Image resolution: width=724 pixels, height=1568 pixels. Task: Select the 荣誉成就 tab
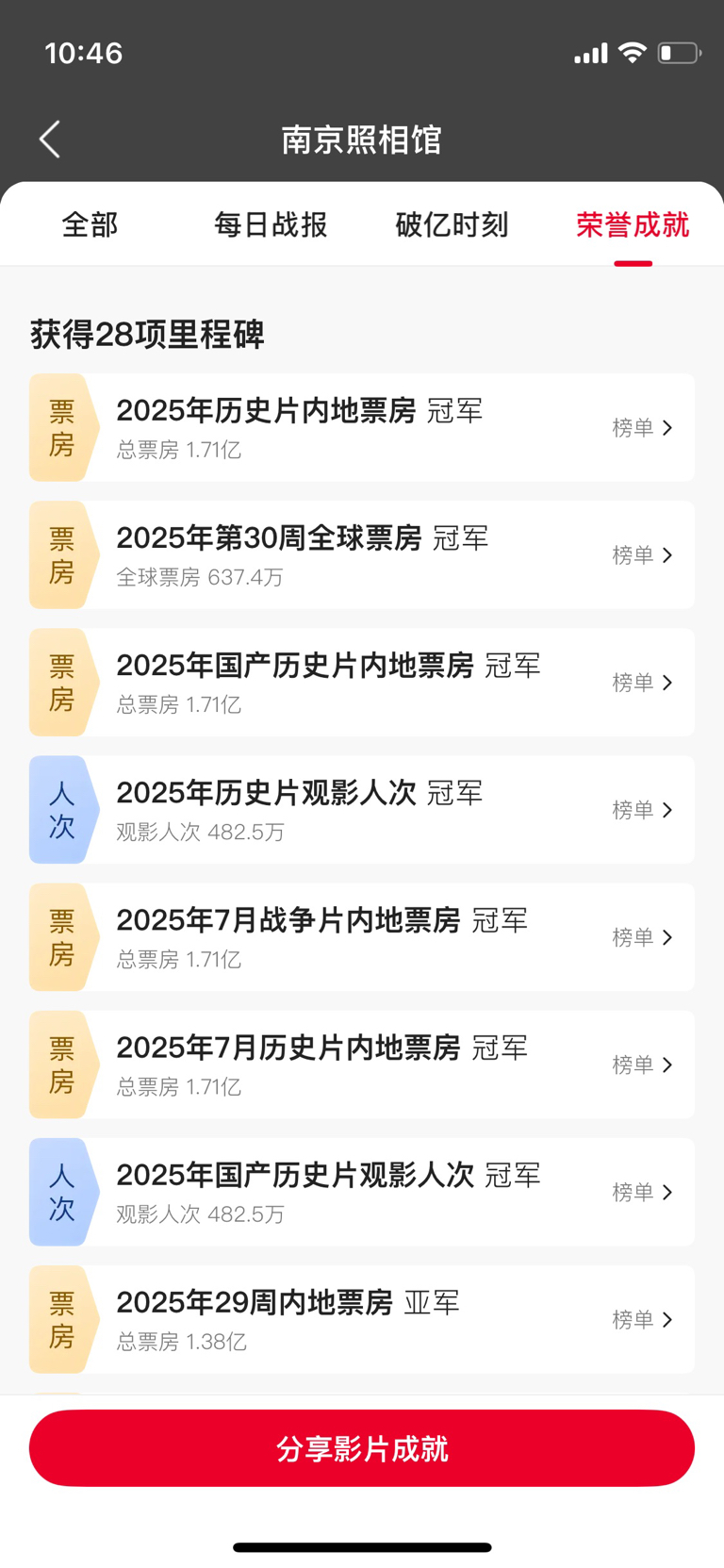click(x=633, y=225)
